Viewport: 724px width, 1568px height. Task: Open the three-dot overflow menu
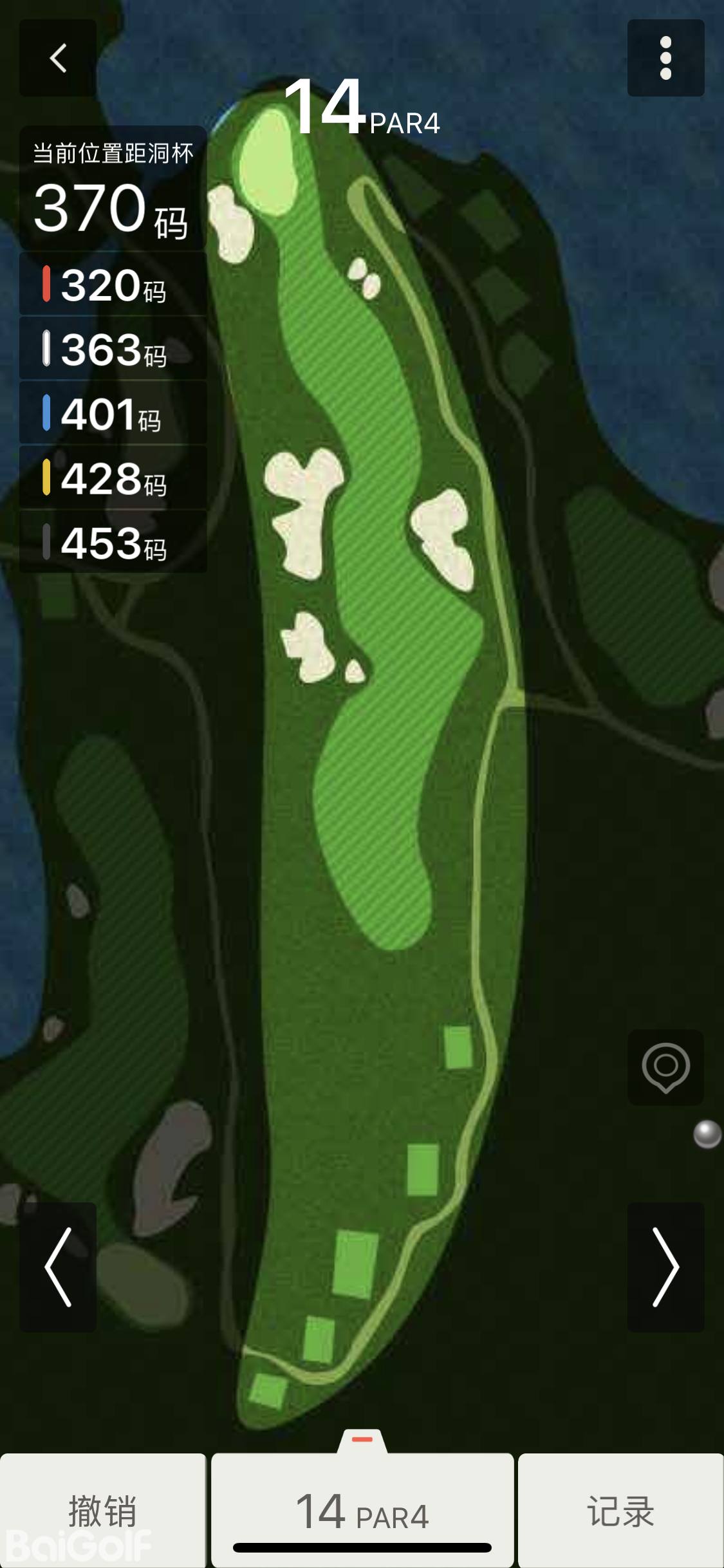[665, 58]
